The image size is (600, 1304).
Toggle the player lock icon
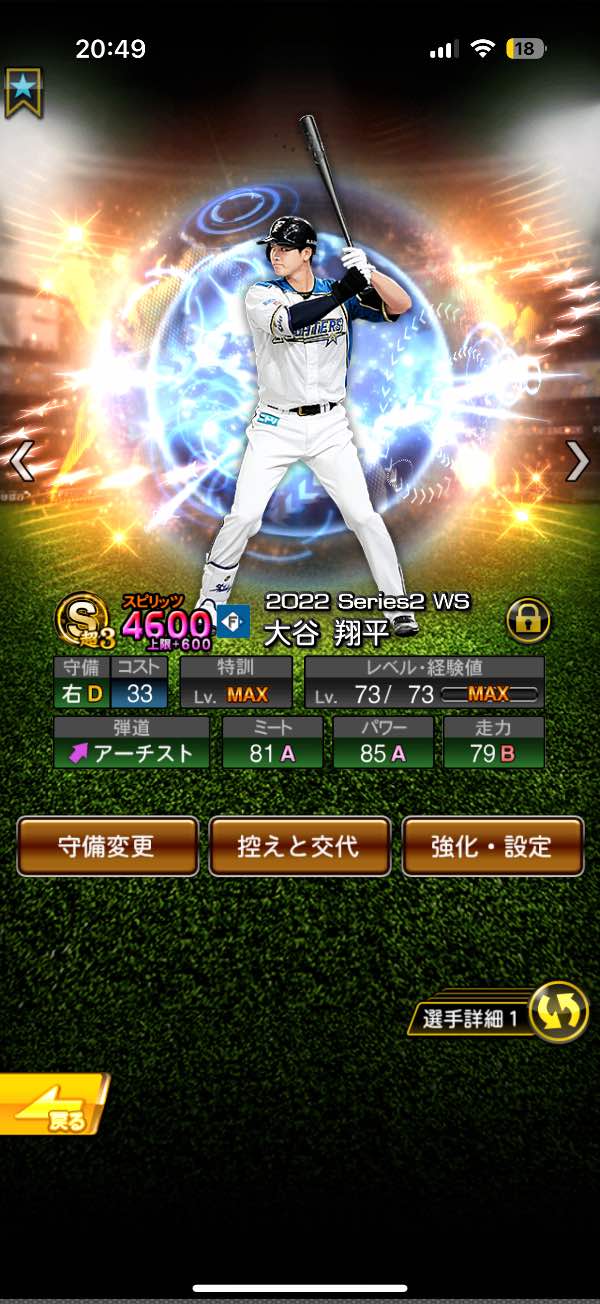coord(528,621)
